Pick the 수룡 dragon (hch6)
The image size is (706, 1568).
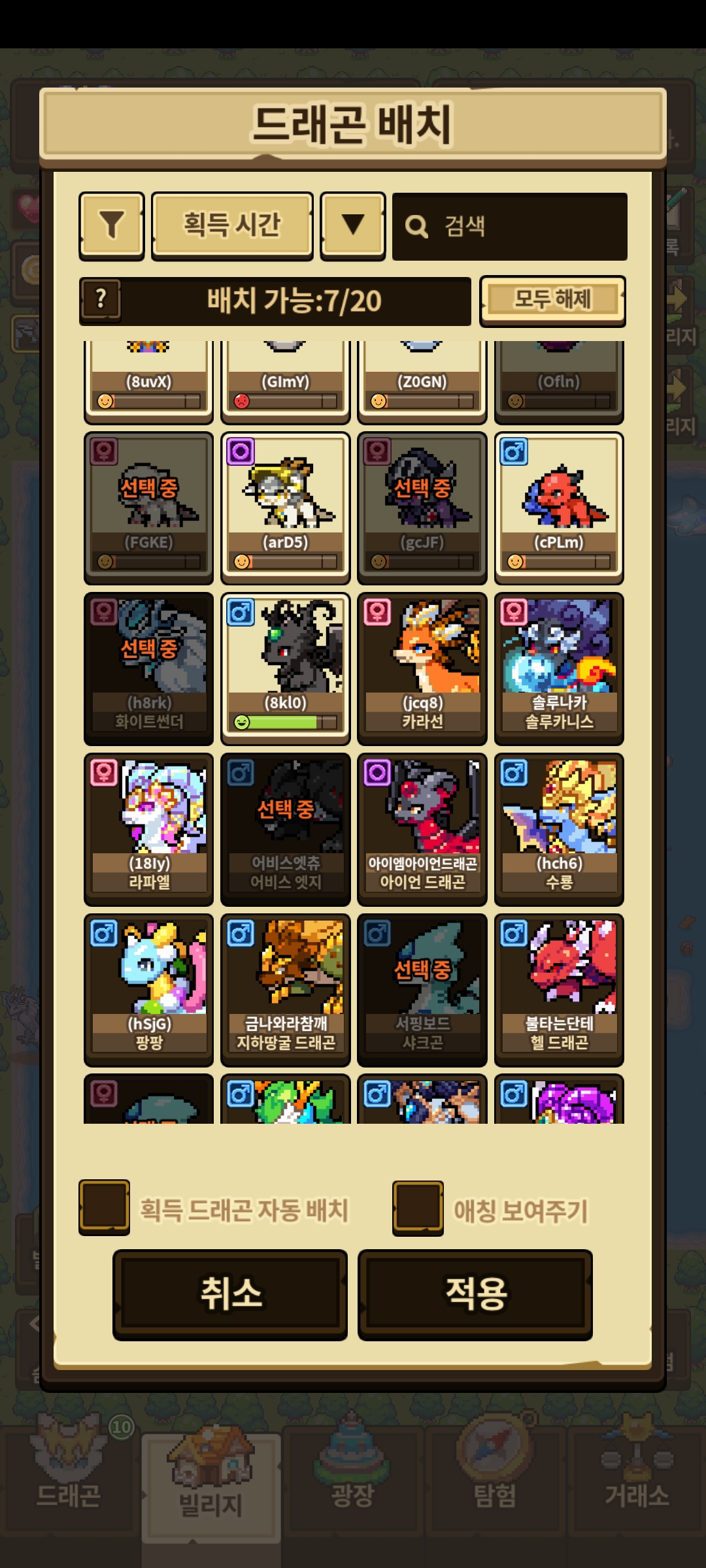(559, 829)
